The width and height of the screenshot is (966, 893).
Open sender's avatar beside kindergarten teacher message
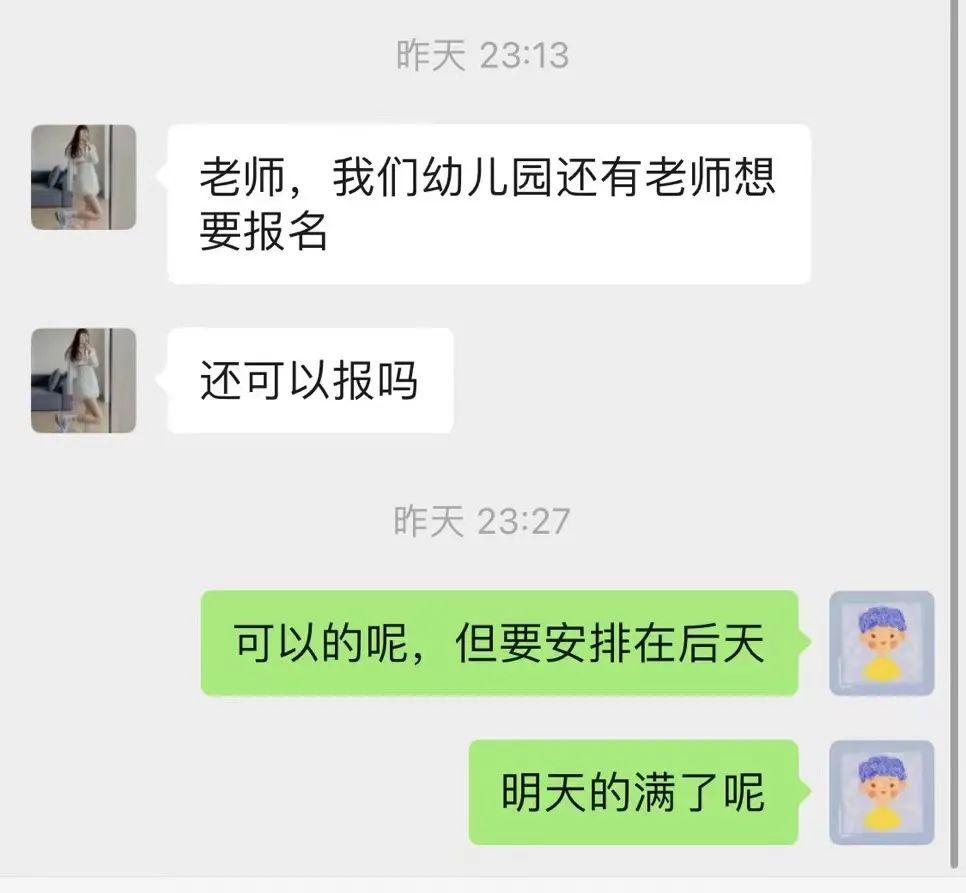click(x=83, y=177)
